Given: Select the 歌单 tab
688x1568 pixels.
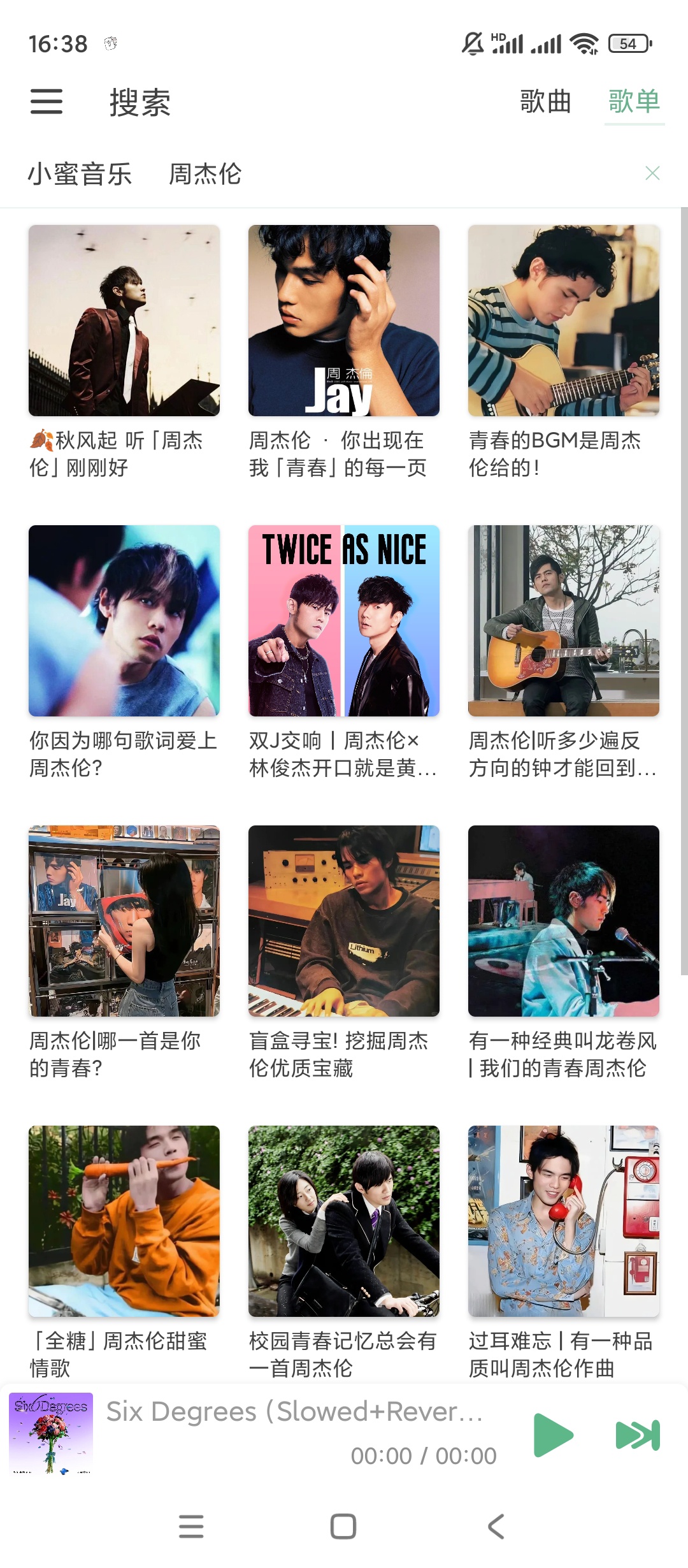Looking at the screenshot, I should 634,102.
